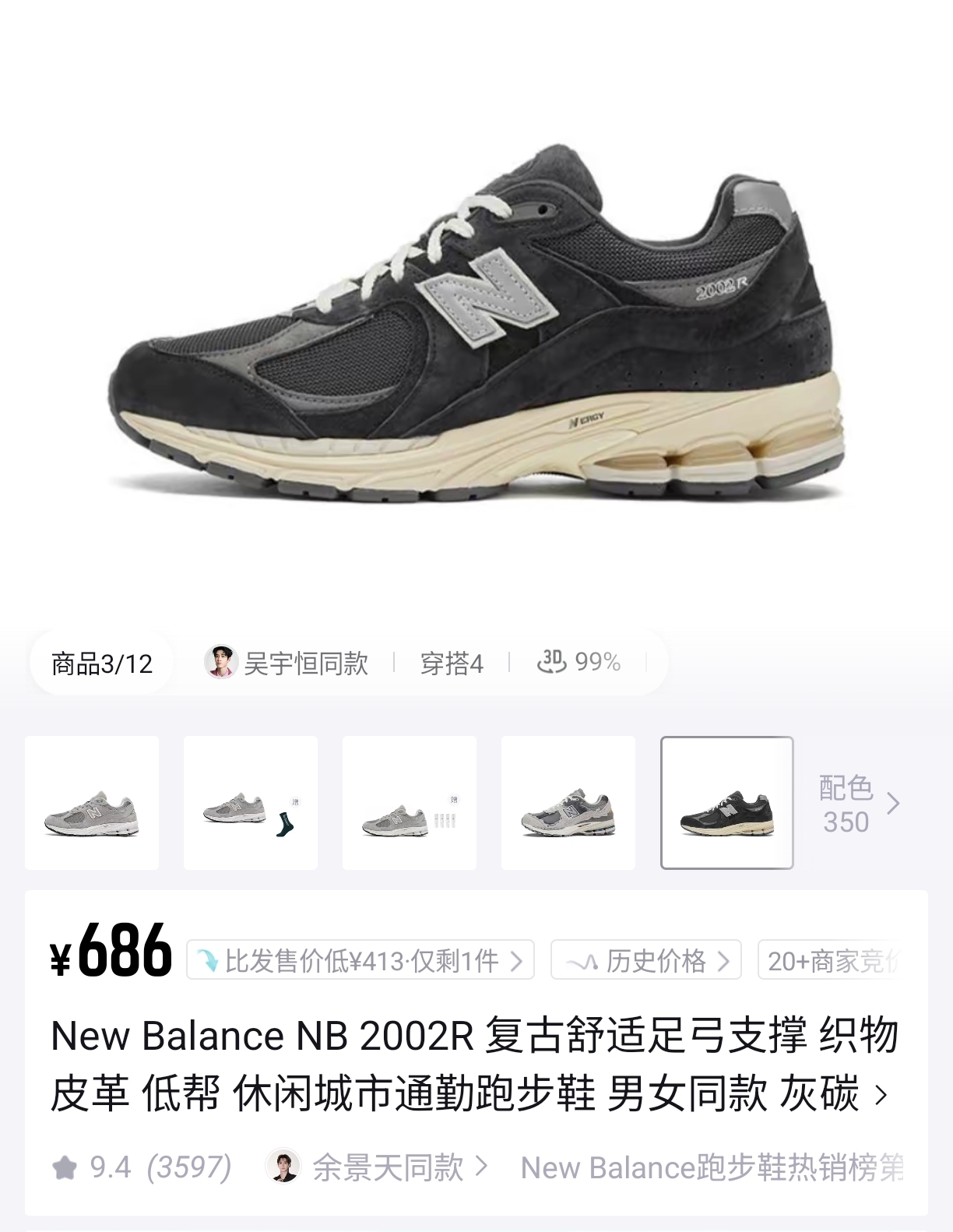Open the main product image
Viewport: 953px width, 1232px height.
pyautogui.click(x=476, y=327)
